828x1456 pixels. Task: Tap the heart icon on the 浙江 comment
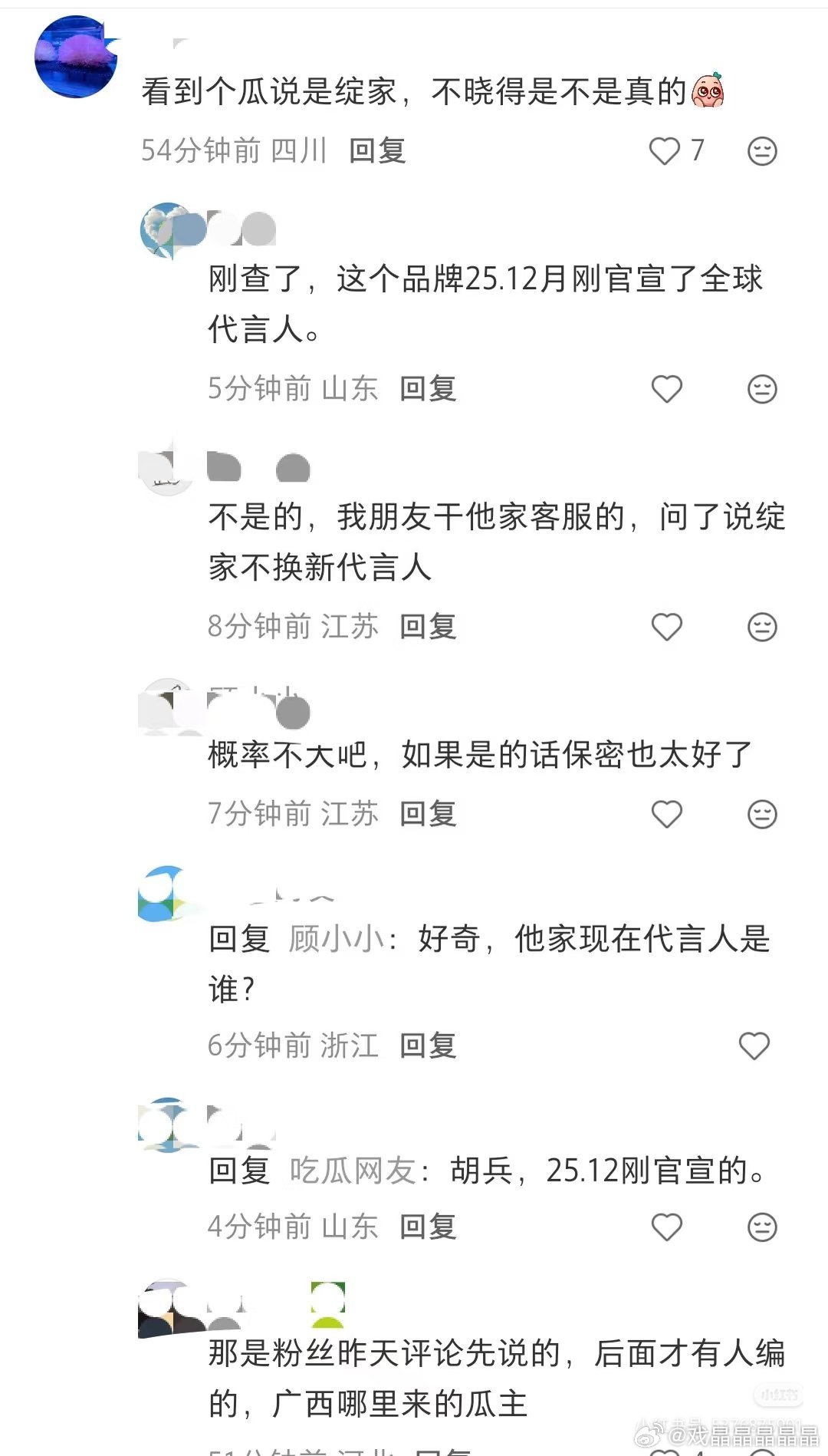tap(754, 1044)
